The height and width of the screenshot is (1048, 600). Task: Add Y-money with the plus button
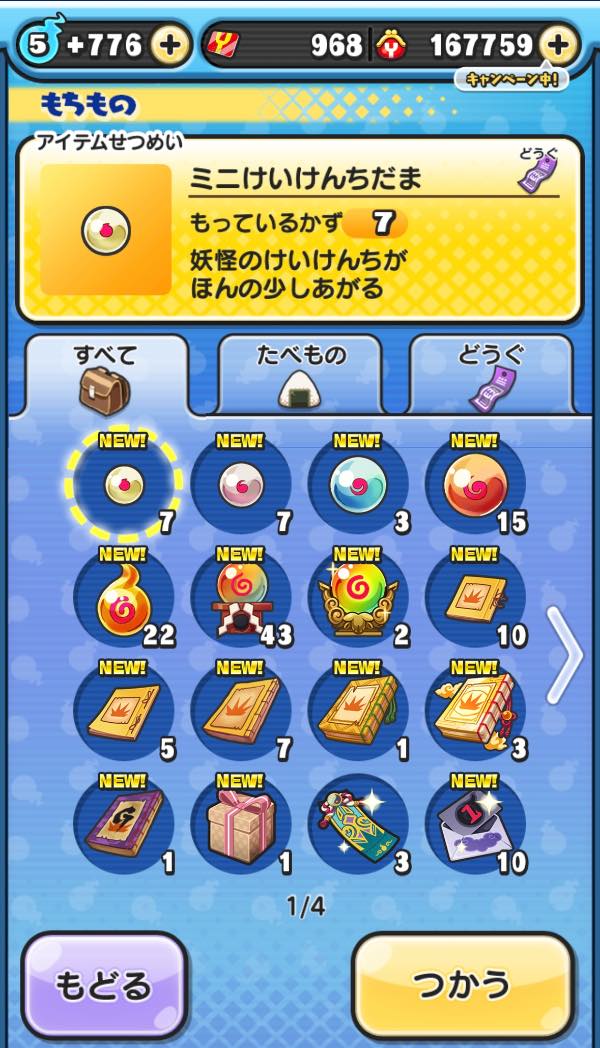pos(558,44)
